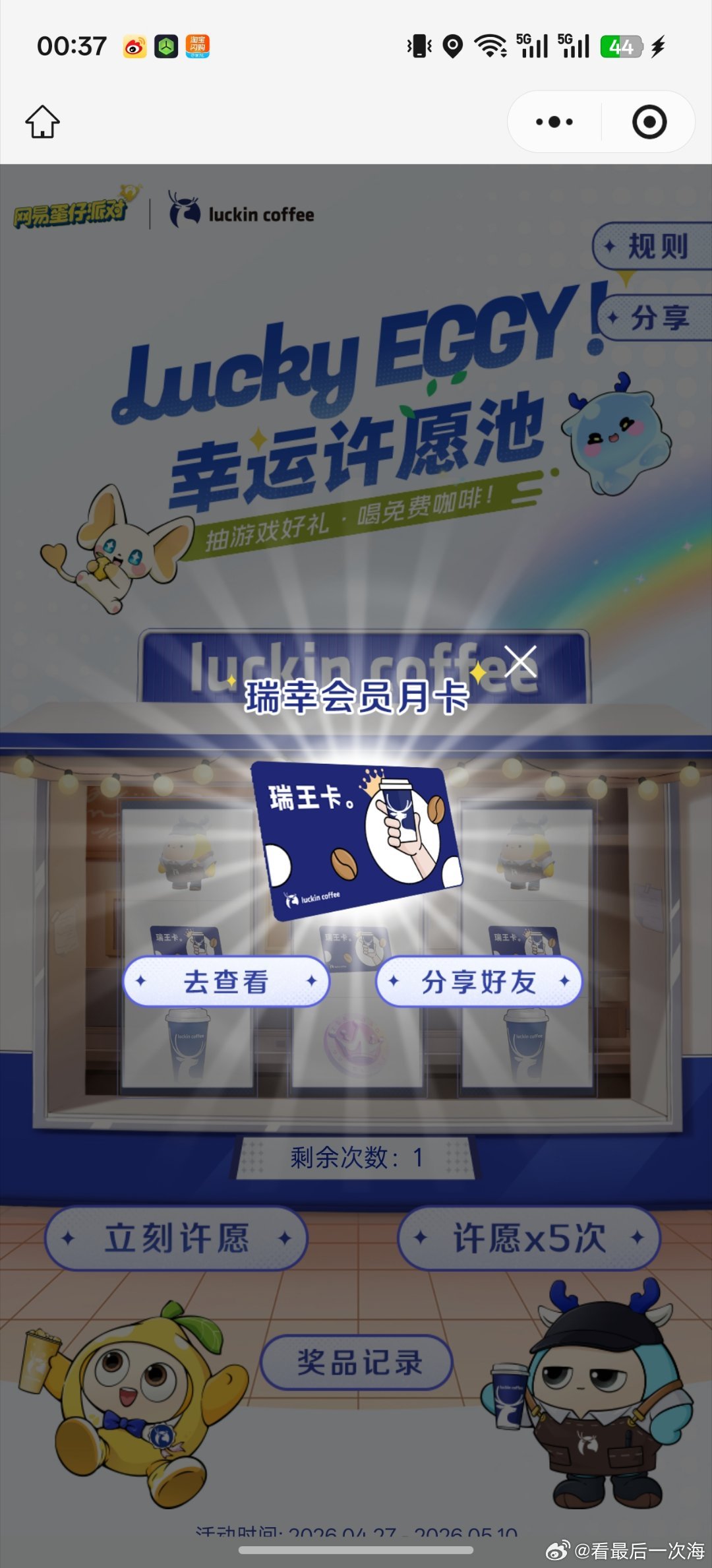Open the three-dot more menu
This screenshot has height=1568, width=712.
click(x=554, y=122)
